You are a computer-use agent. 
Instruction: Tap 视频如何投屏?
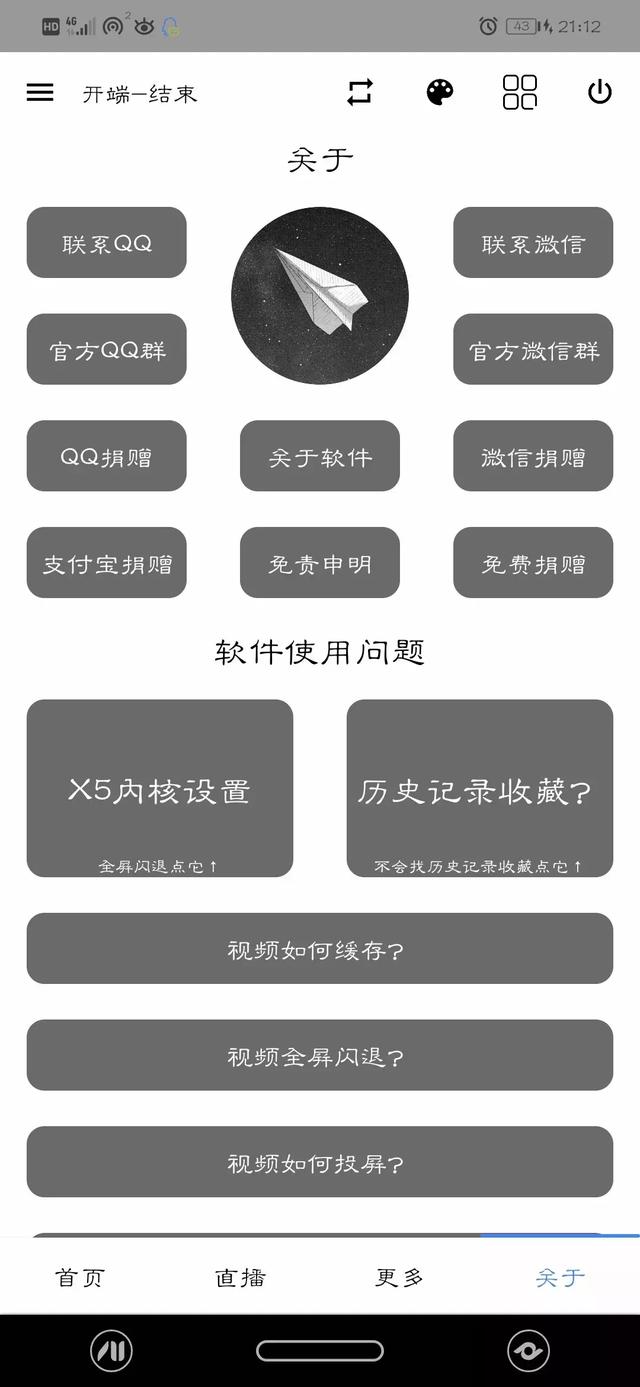pyautogui.click(x=320, y=1162)
